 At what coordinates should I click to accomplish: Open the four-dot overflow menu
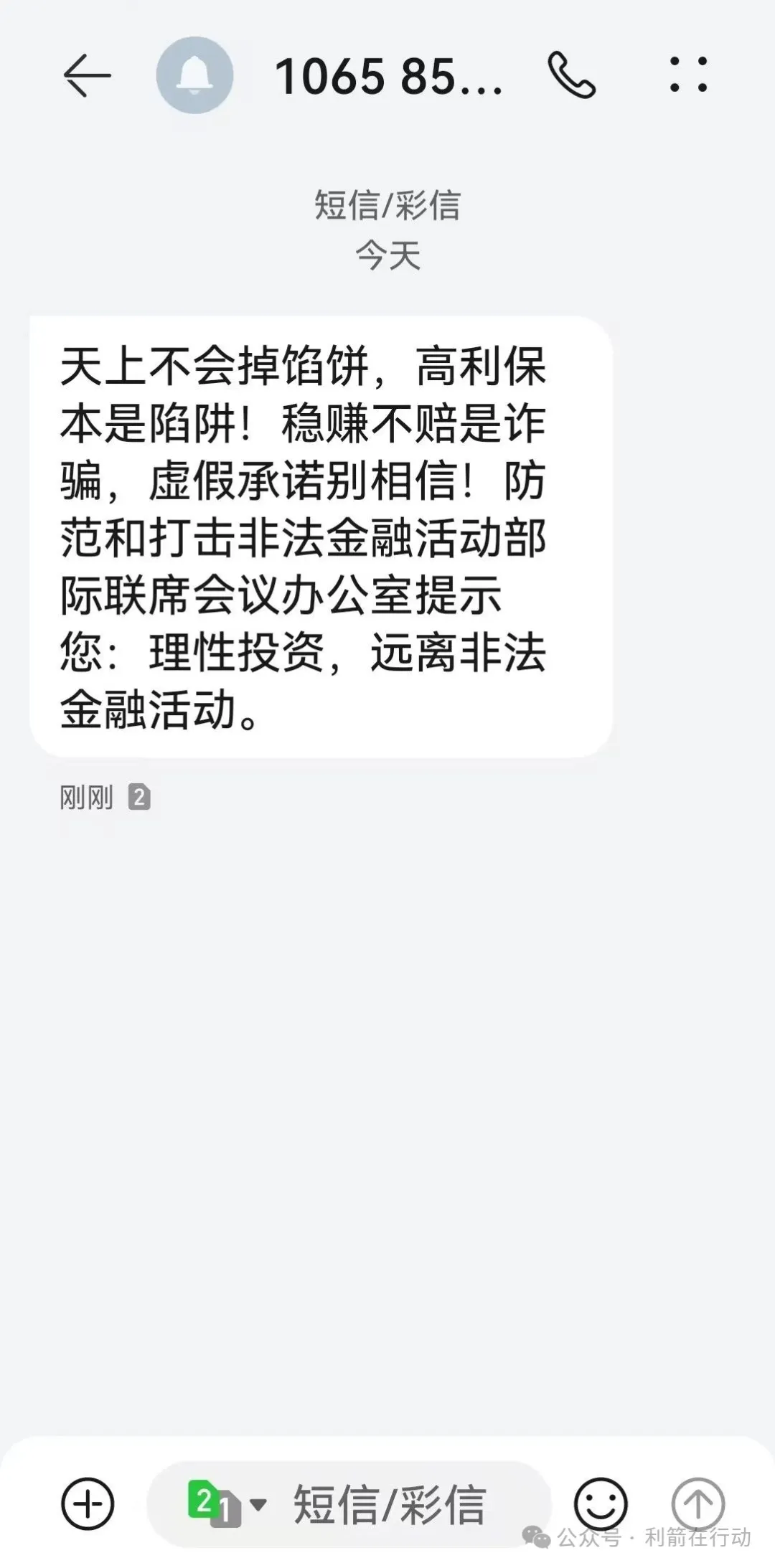pos(688,75)
